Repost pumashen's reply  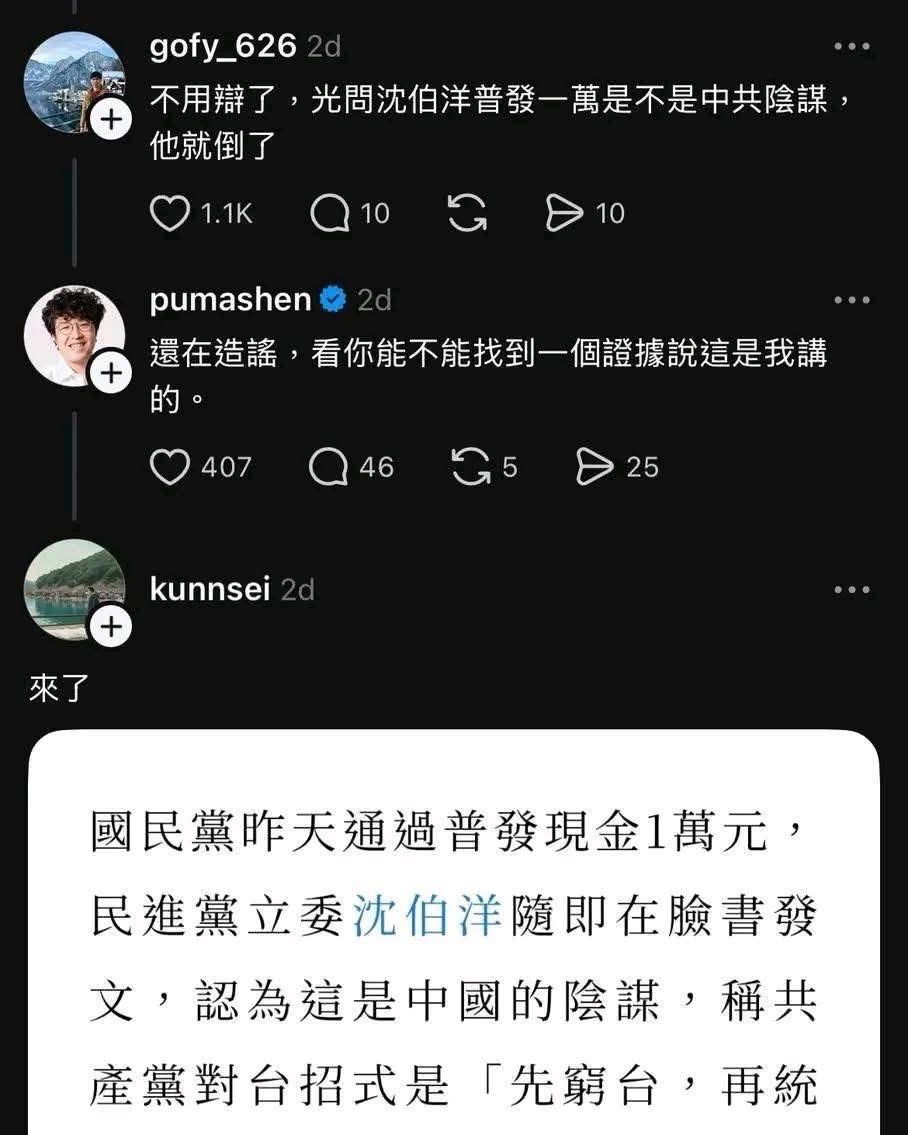[470, 467]
